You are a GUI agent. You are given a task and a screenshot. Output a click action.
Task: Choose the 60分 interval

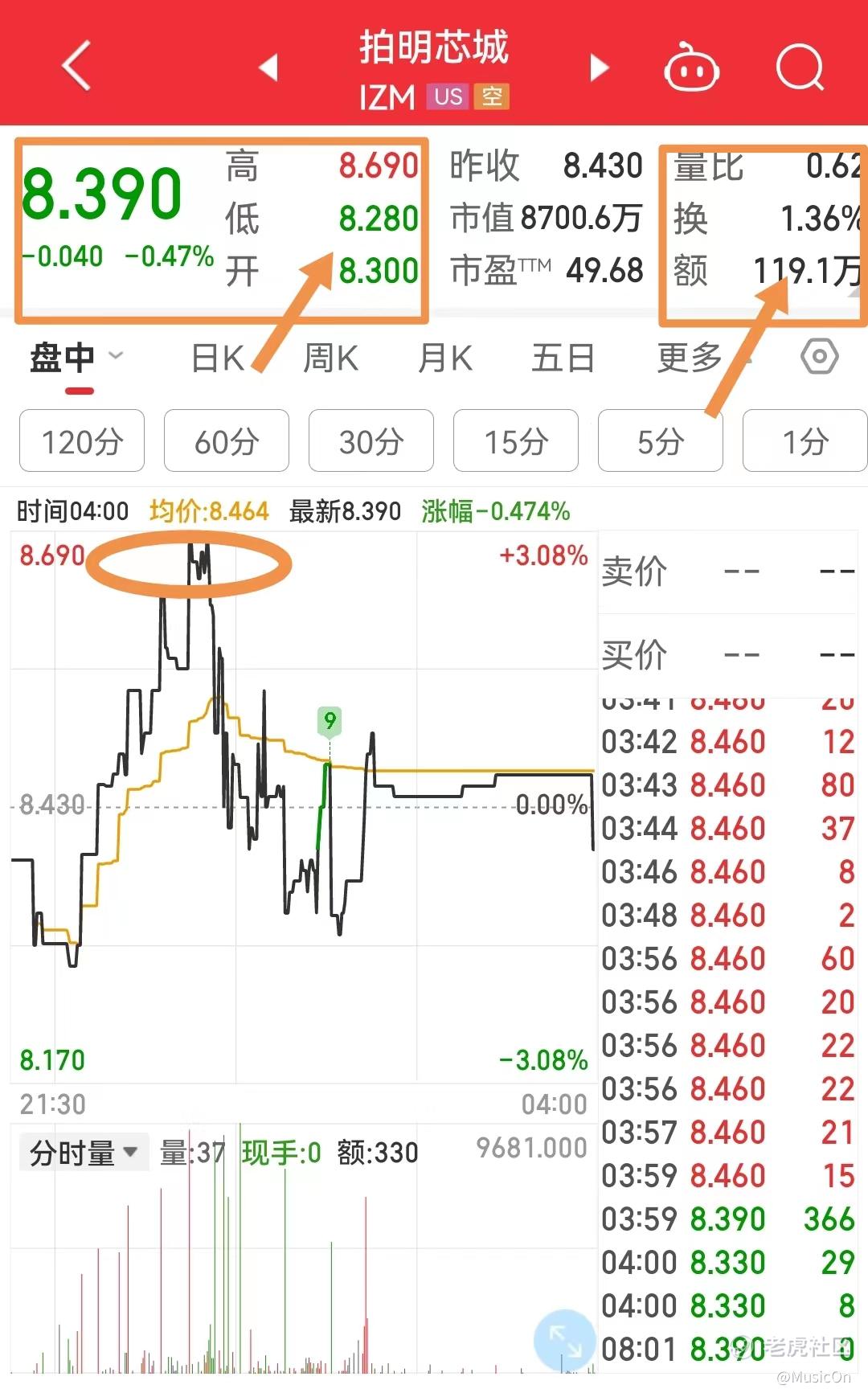tap(227, 441)
